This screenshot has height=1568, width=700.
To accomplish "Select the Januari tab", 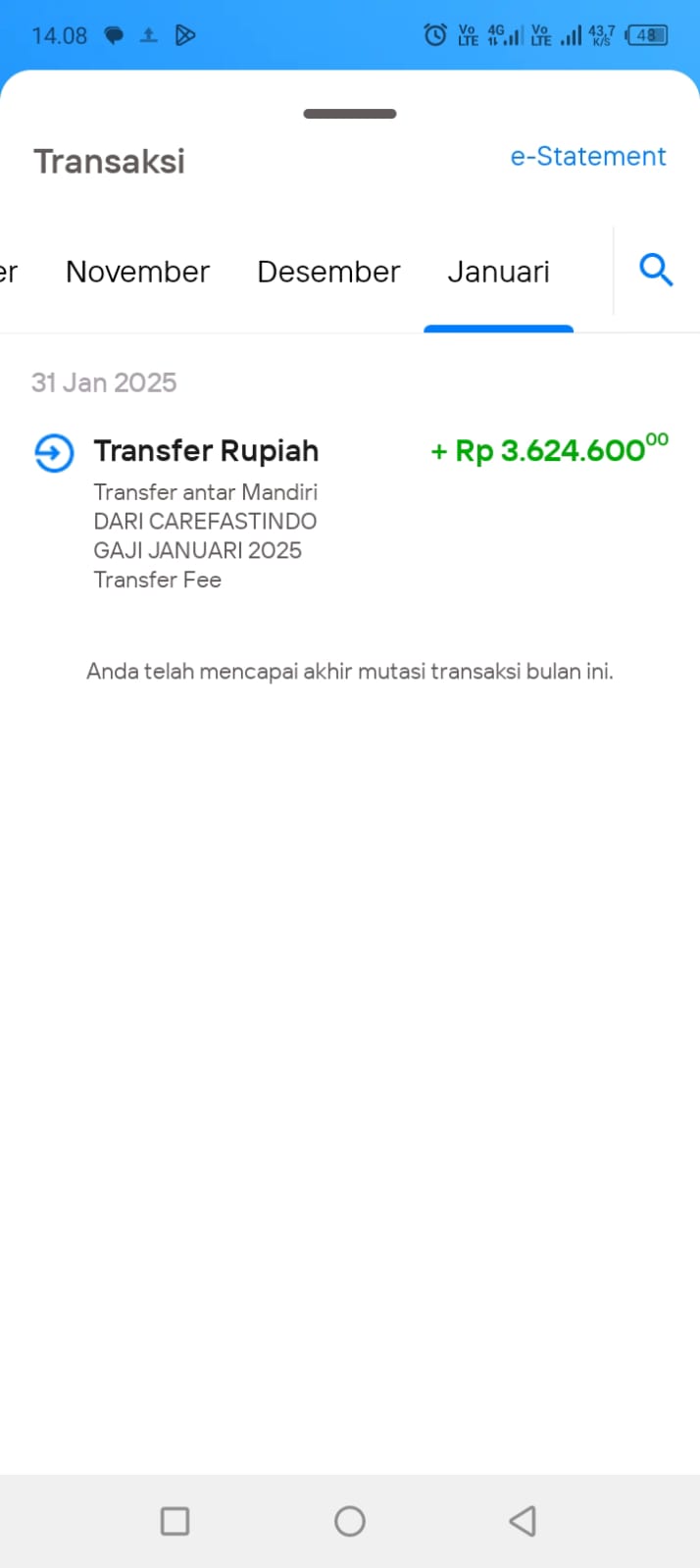I will click(x=498, y=272).
